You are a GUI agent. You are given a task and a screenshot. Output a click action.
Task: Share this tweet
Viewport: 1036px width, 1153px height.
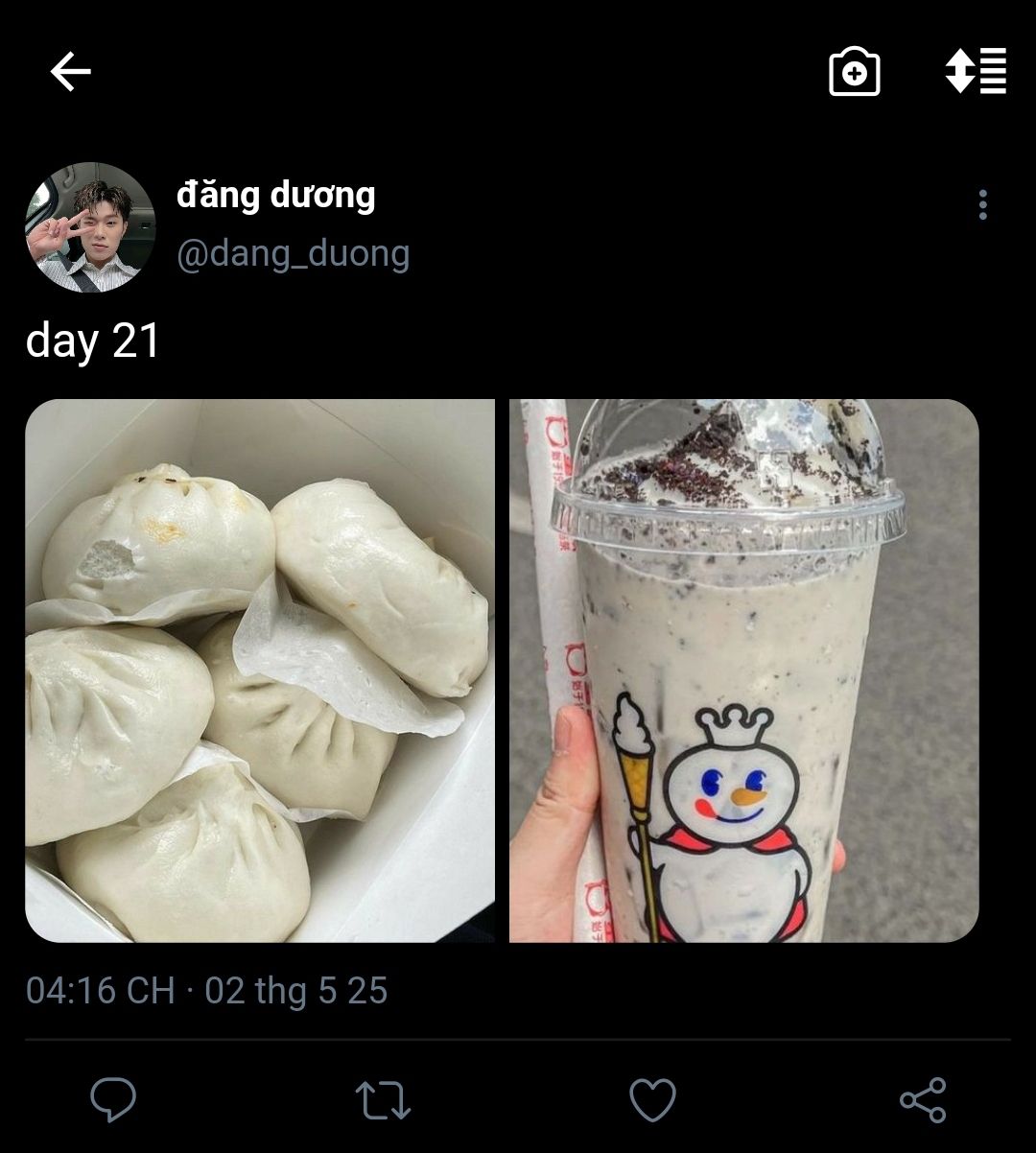(923, 1099)
